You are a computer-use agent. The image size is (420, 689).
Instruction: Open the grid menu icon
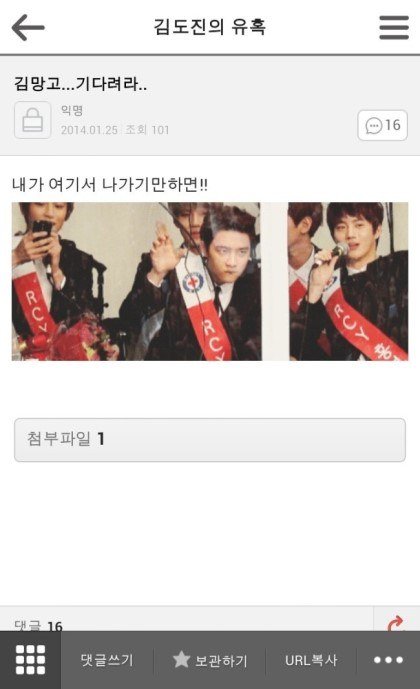click(30, 660)
